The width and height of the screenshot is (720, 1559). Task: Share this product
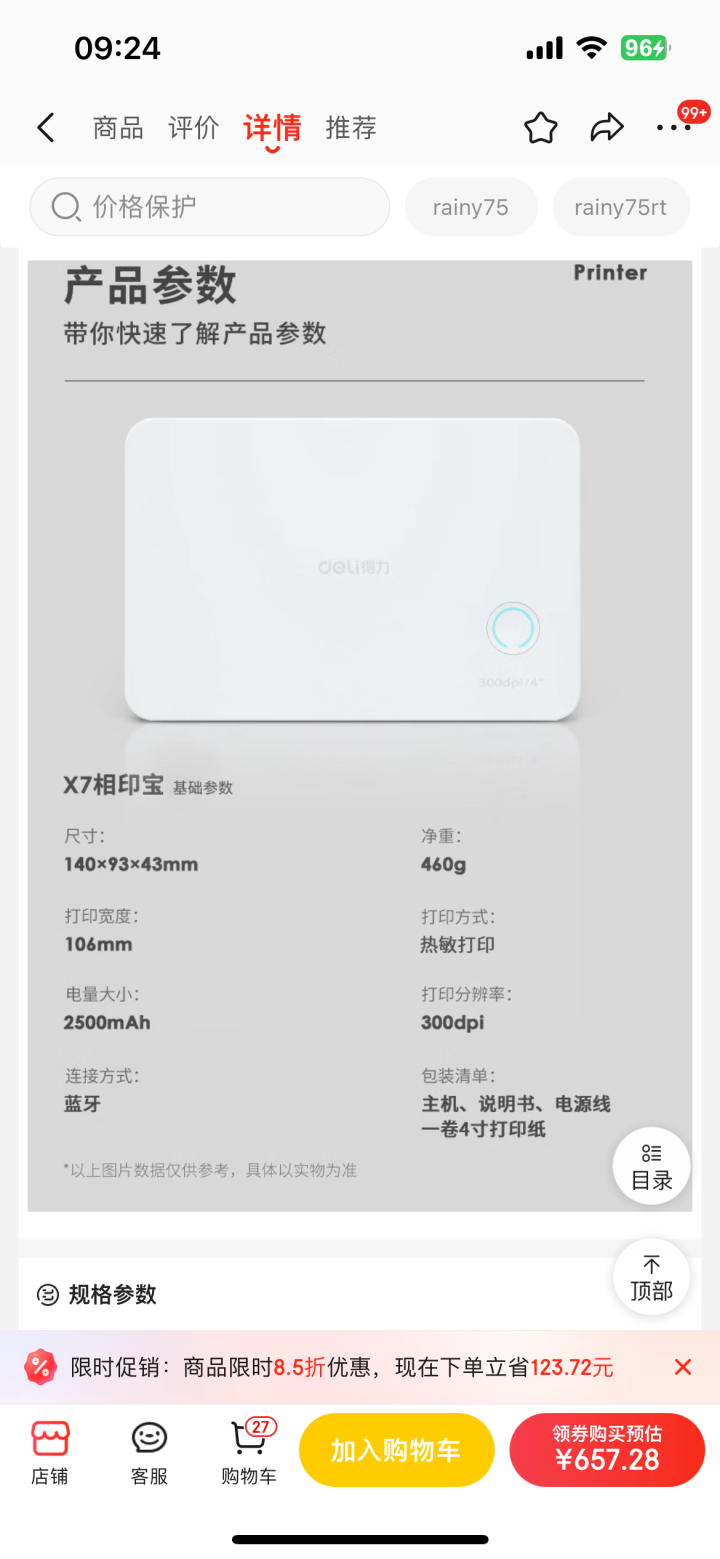tap(606, 128)
